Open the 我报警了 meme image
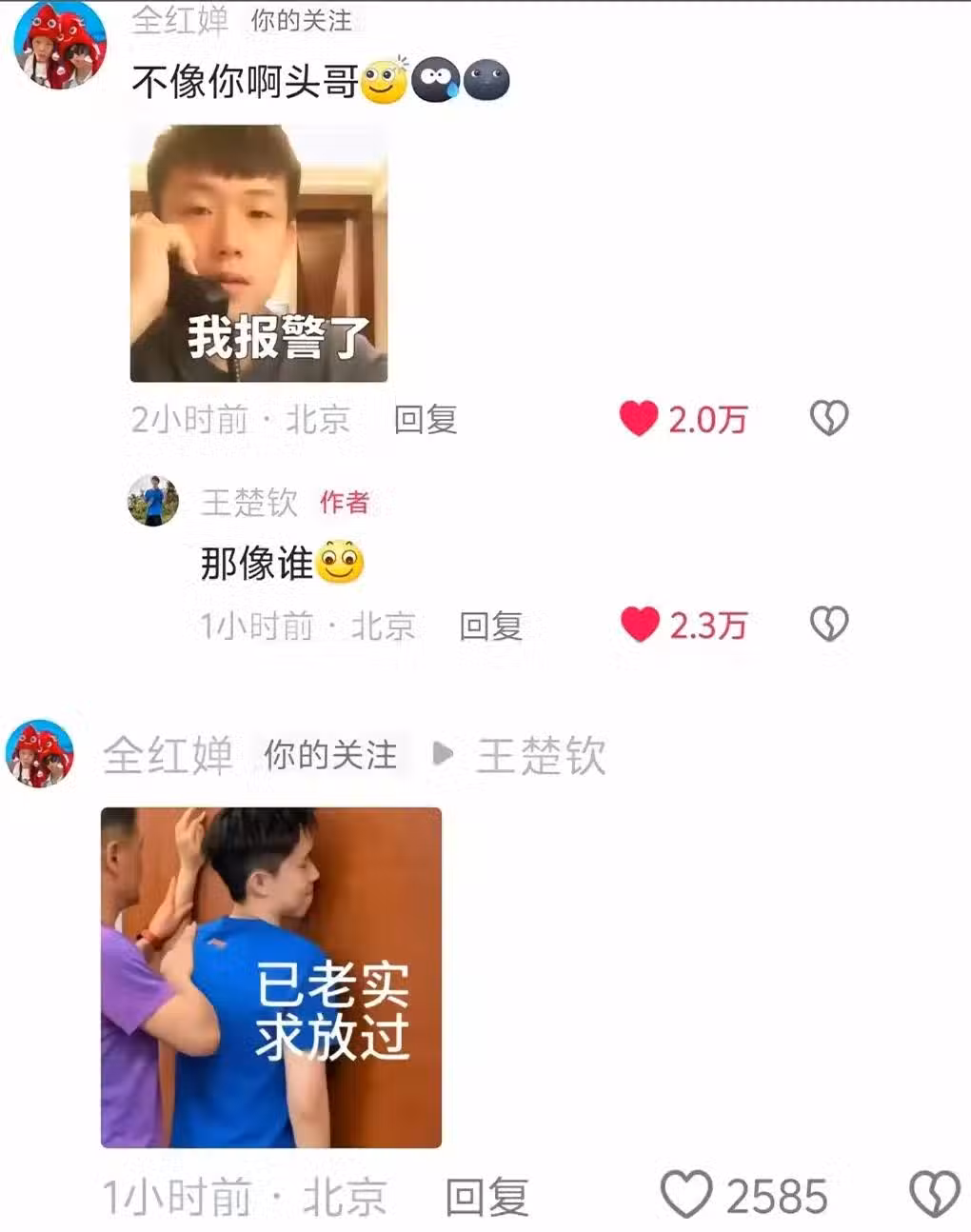This screenshot has width=971, height=1232. click(x=258, y=253)
